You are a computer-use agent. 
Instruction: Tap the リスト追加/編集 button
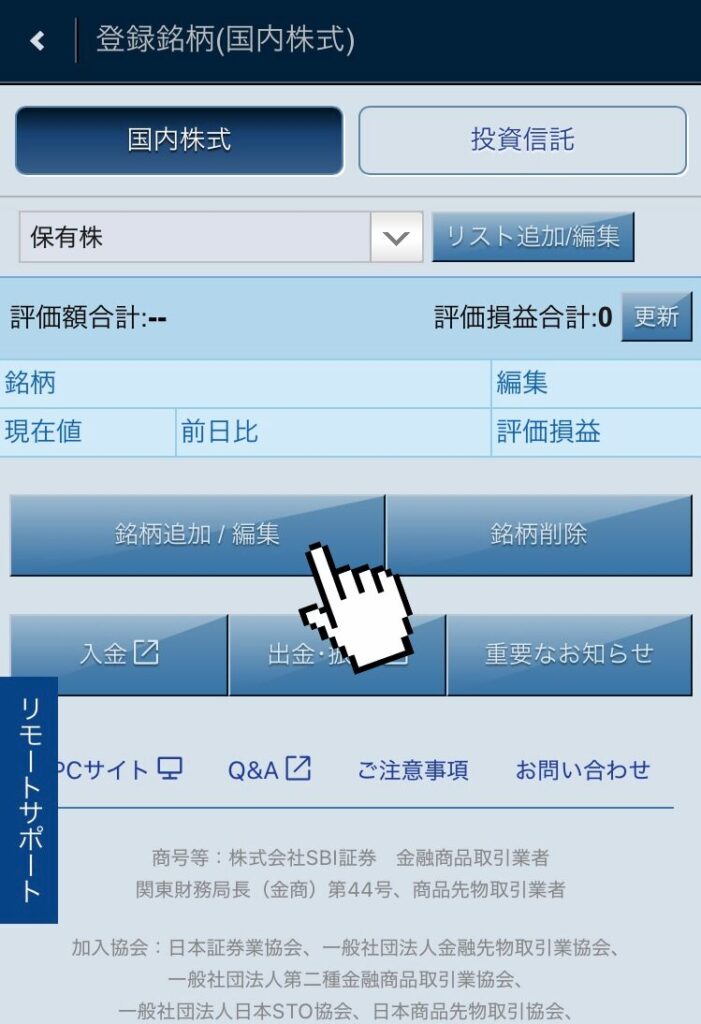coord(533,237)
